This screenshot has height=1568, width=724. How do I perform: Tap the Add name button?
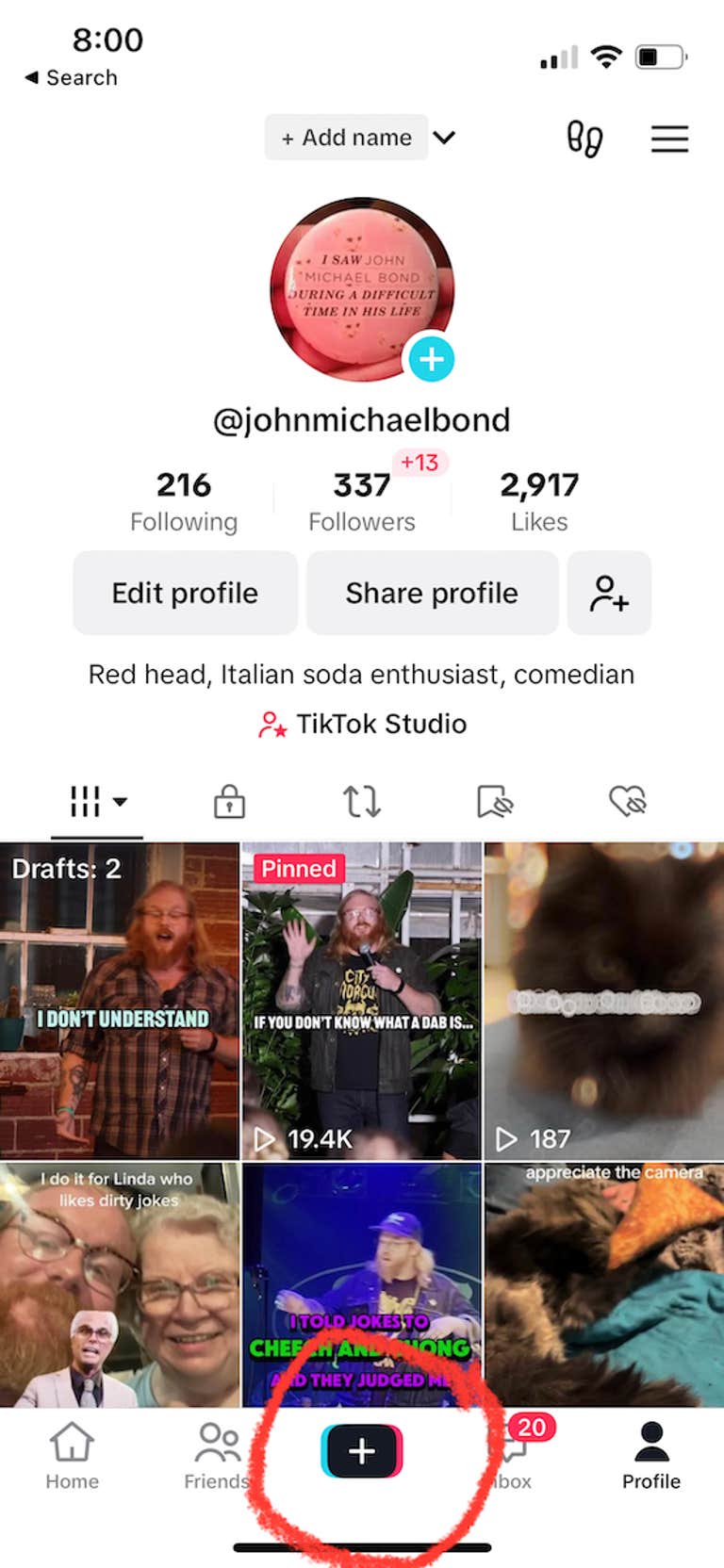point(346,138)
